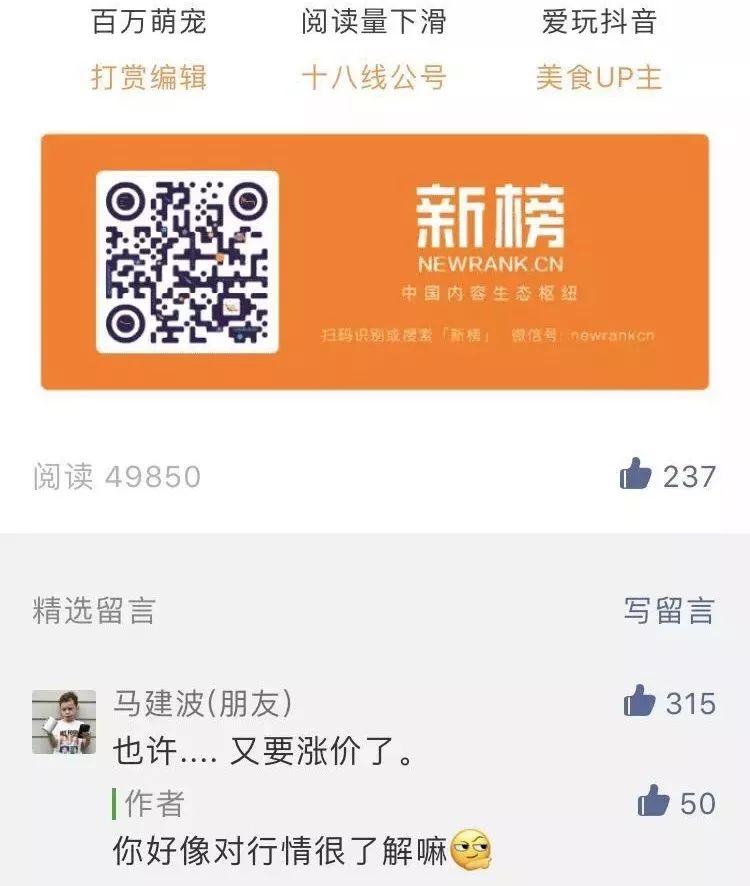Like 马建波's comment with 315 likes
The height and width of the screenshot is (886, 750).
pos(639,702)
